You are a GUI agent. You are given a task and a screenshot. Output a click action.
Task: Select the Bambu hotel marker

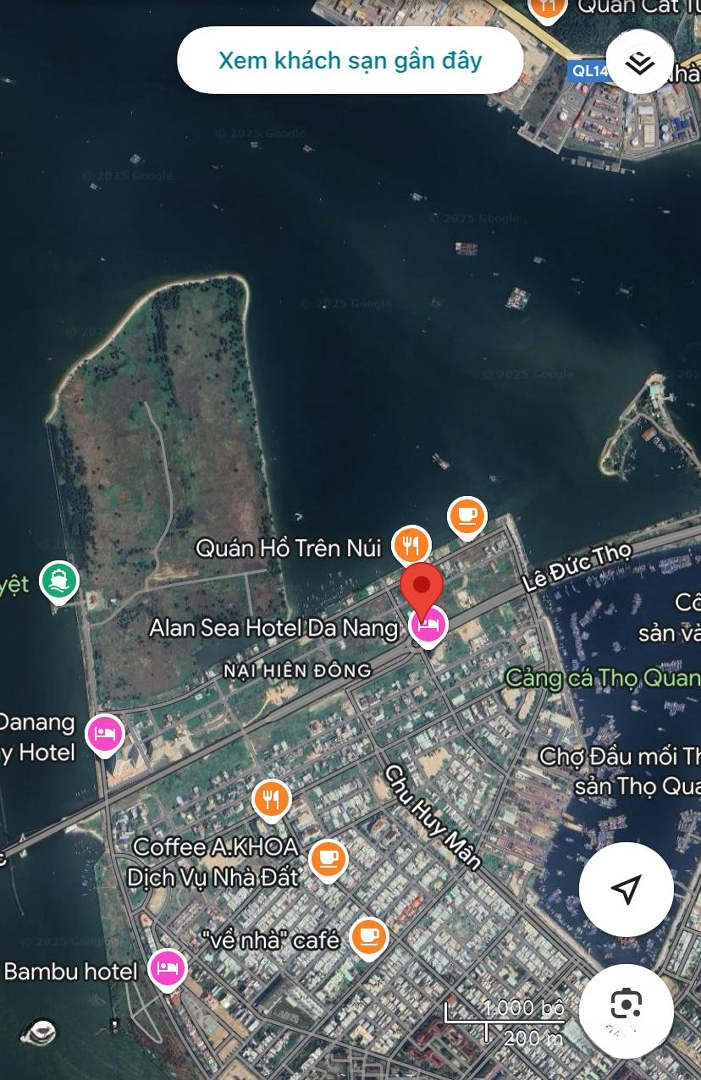168,969
